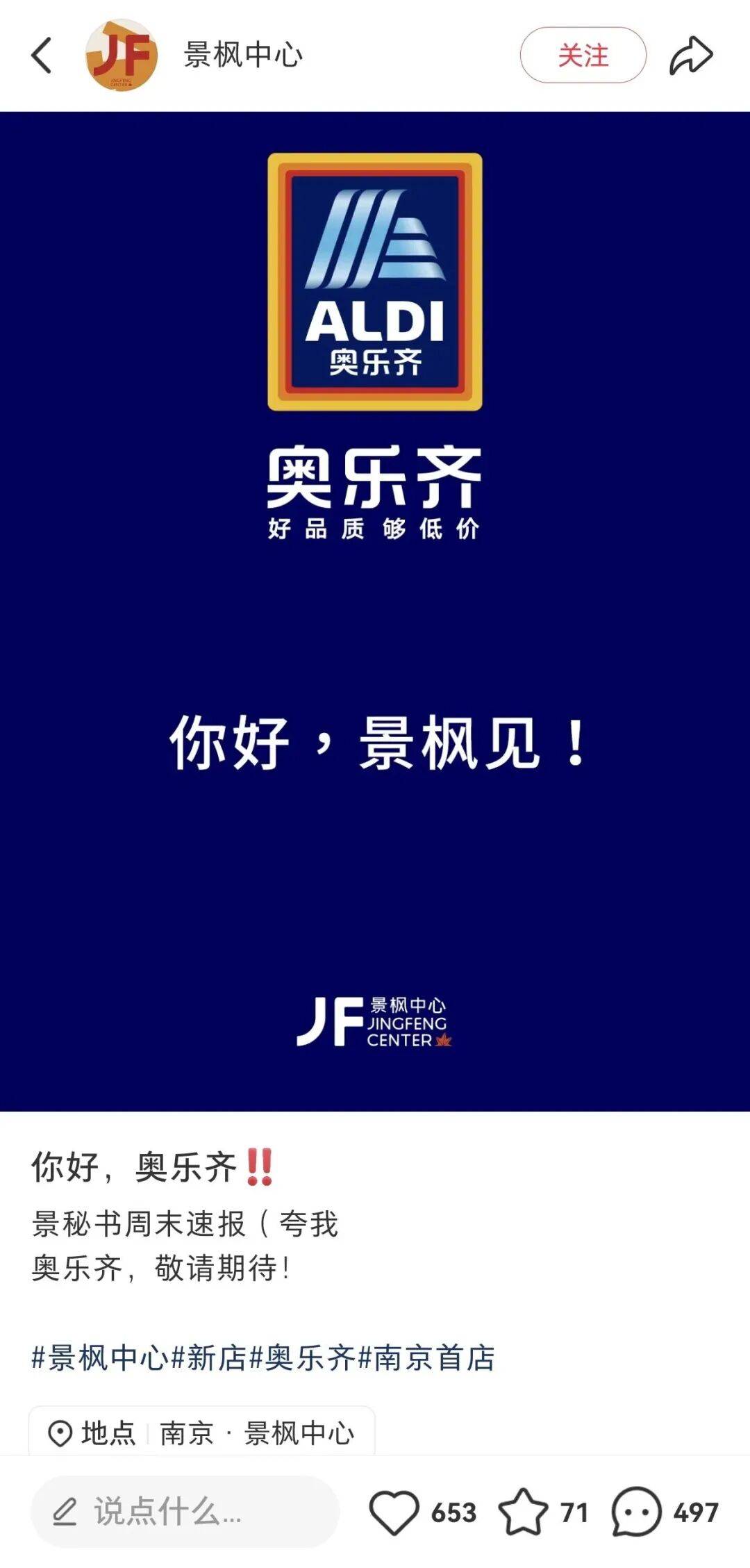Screen dimensions: 750x1568
Task: Open the 南京·景枫中心 location tag
Action: (201, 1433)
